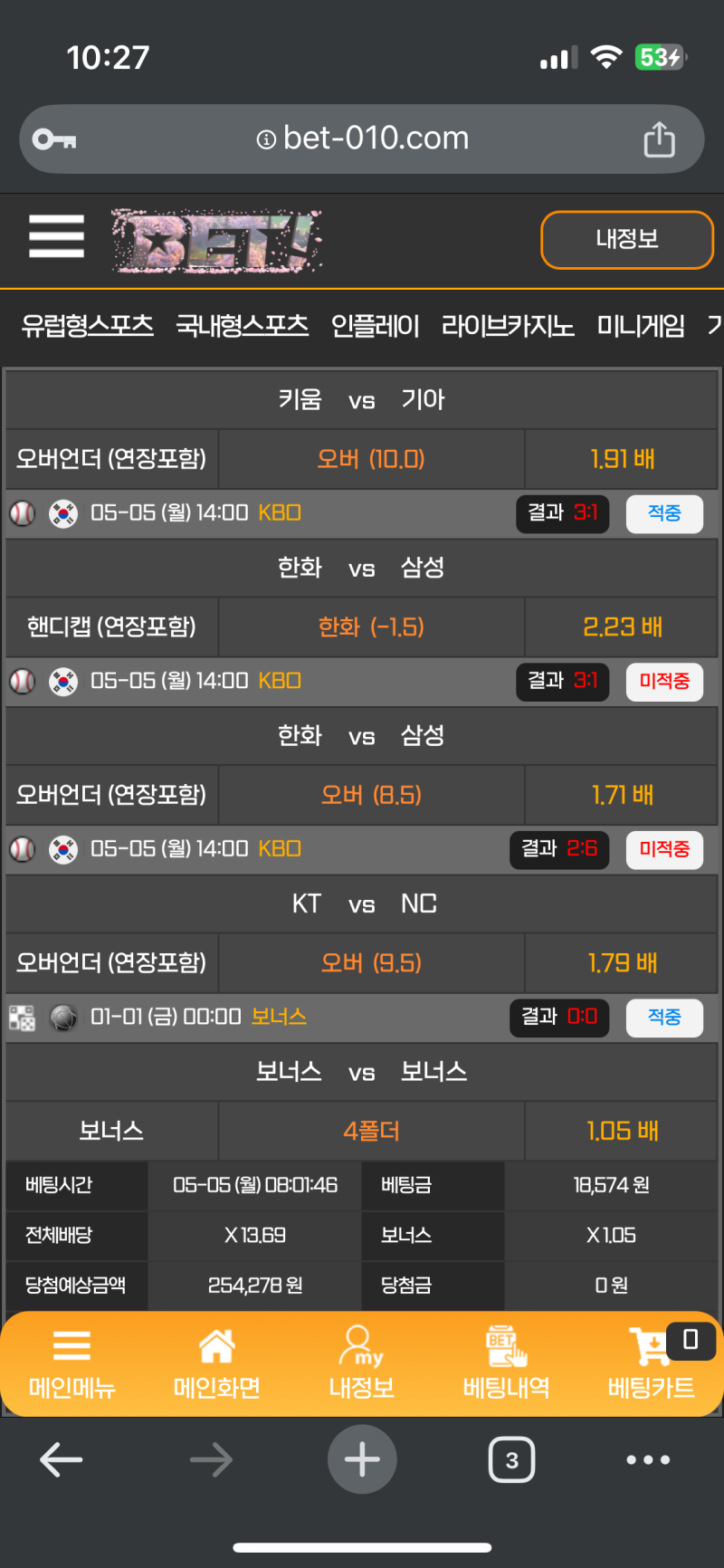Go back in the browser
The image size is (724, 1568).
pos(62,1459)
